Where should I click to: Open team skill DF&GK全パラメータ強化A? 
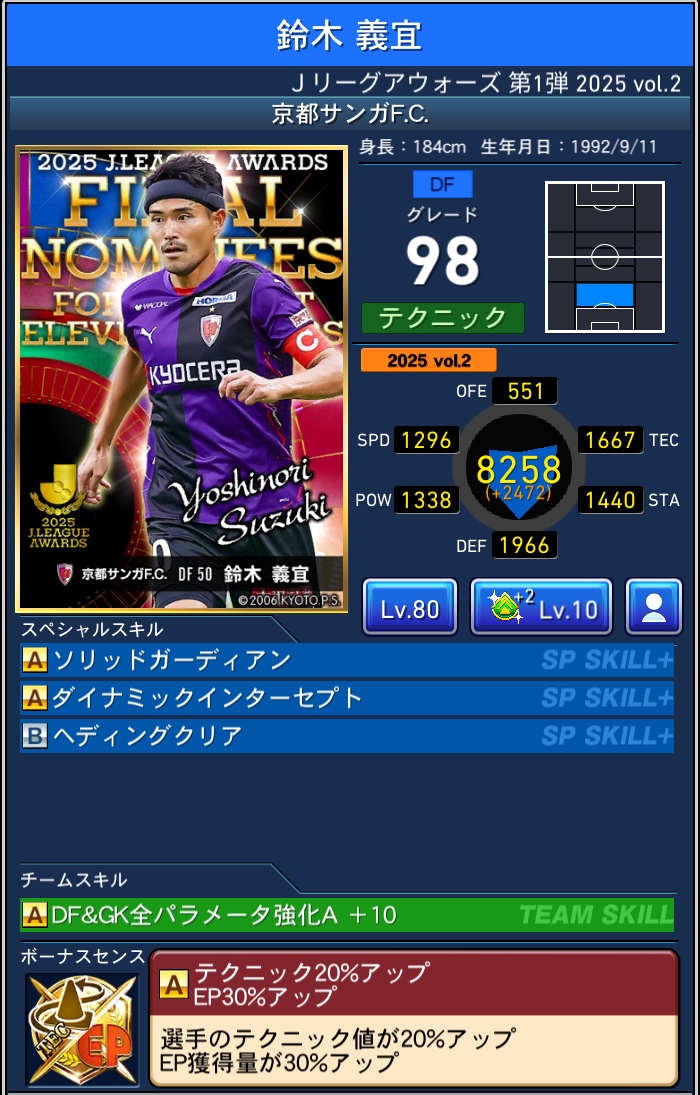[x=346, y=914]
